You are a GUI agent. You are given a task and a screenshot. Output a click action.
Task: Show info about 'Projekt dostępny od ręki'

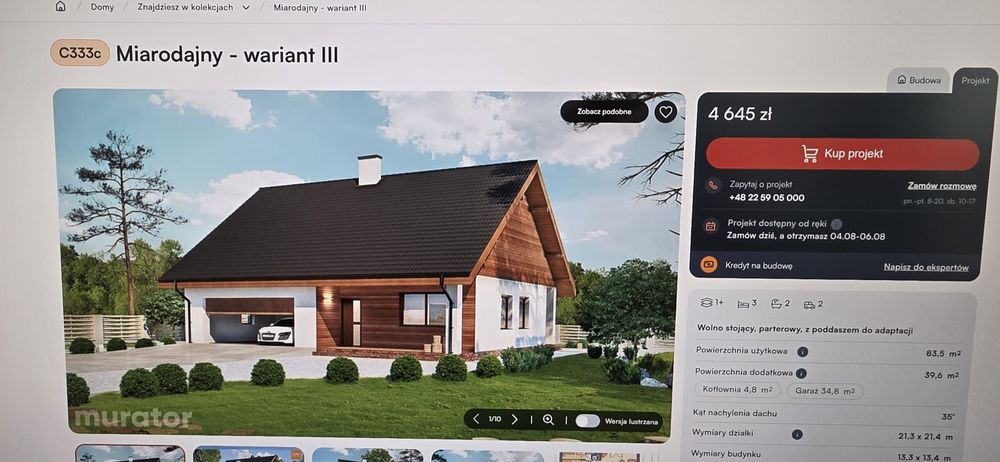point(837,224)
